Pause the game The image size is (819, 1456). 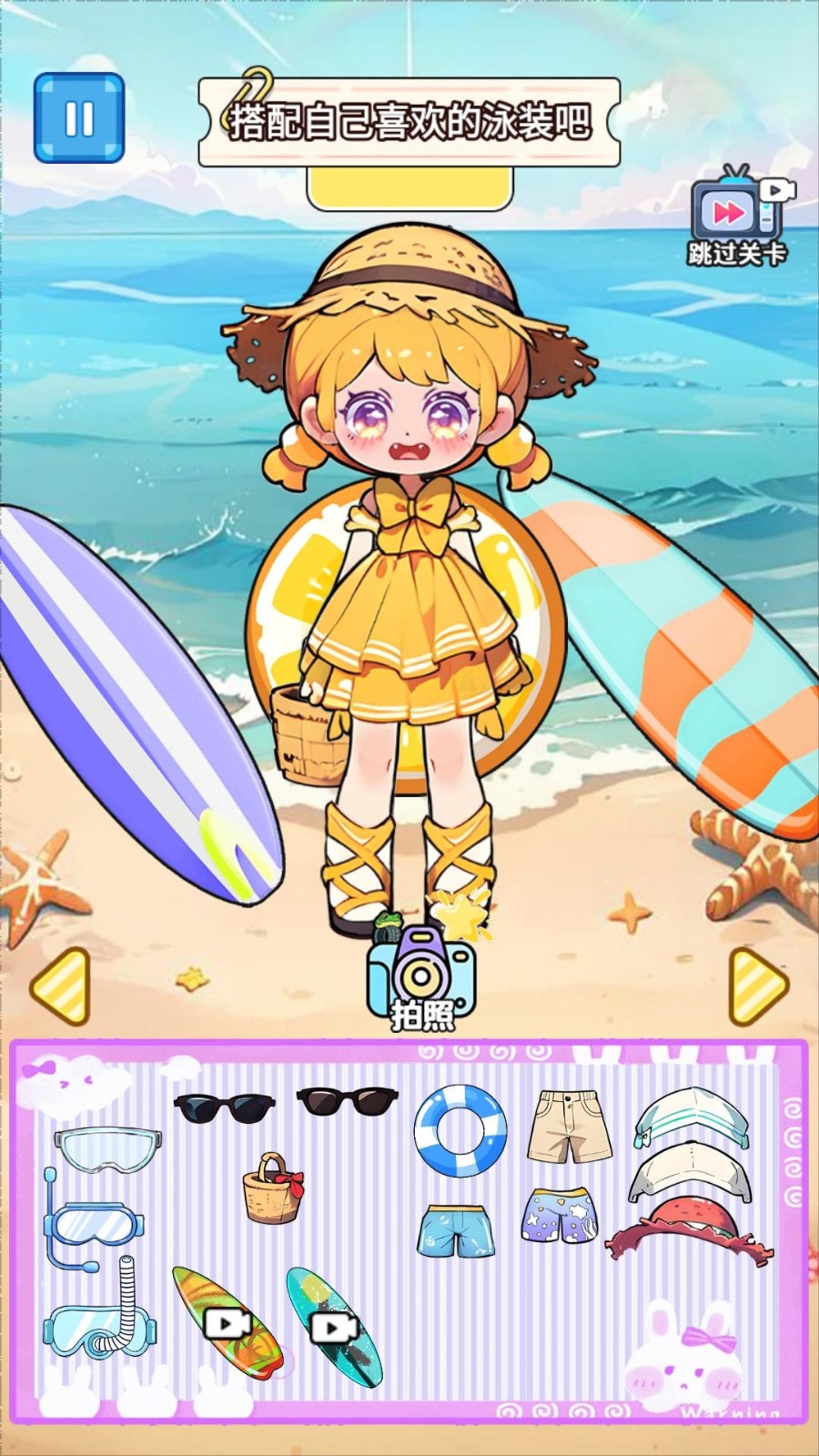(79, 118)
